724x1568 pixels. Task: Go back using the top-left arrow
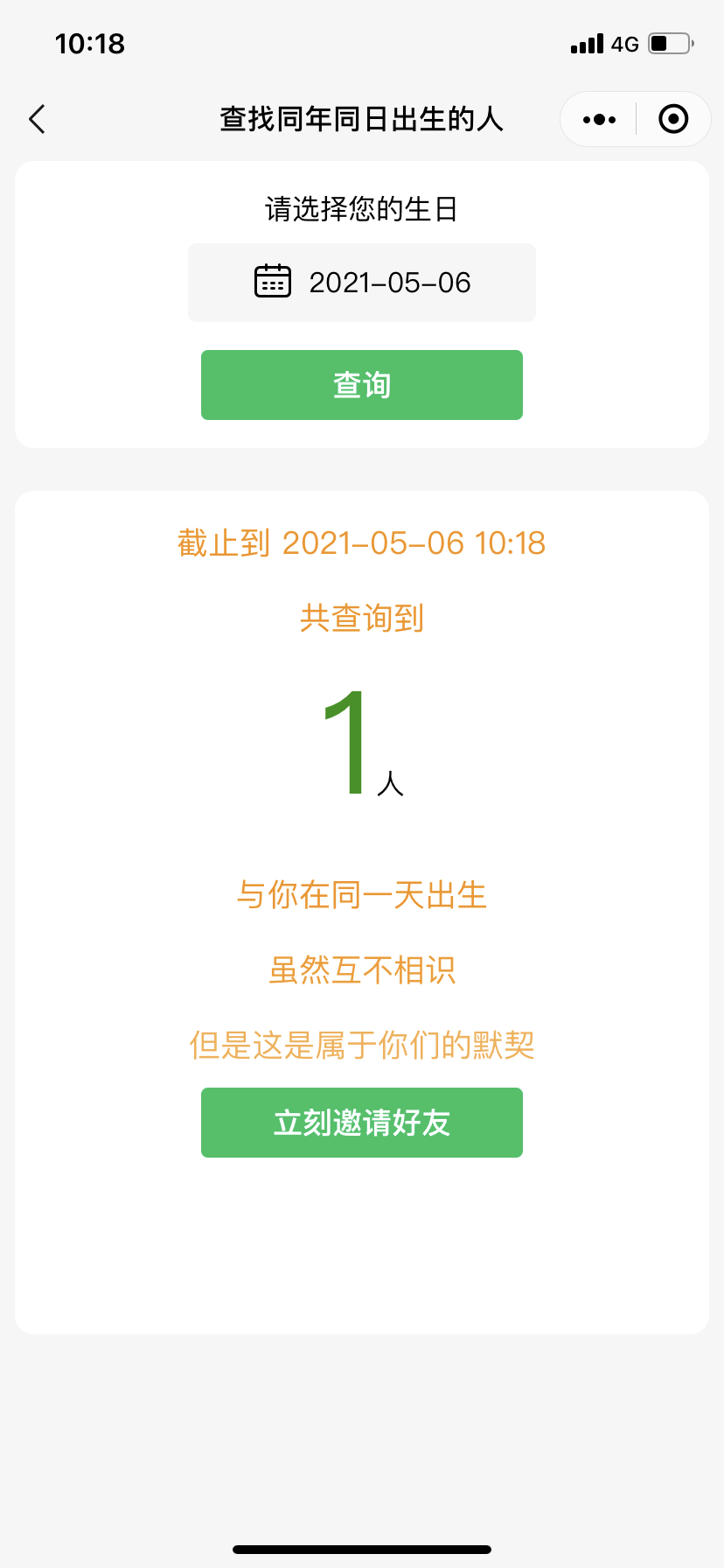[37, 119]
